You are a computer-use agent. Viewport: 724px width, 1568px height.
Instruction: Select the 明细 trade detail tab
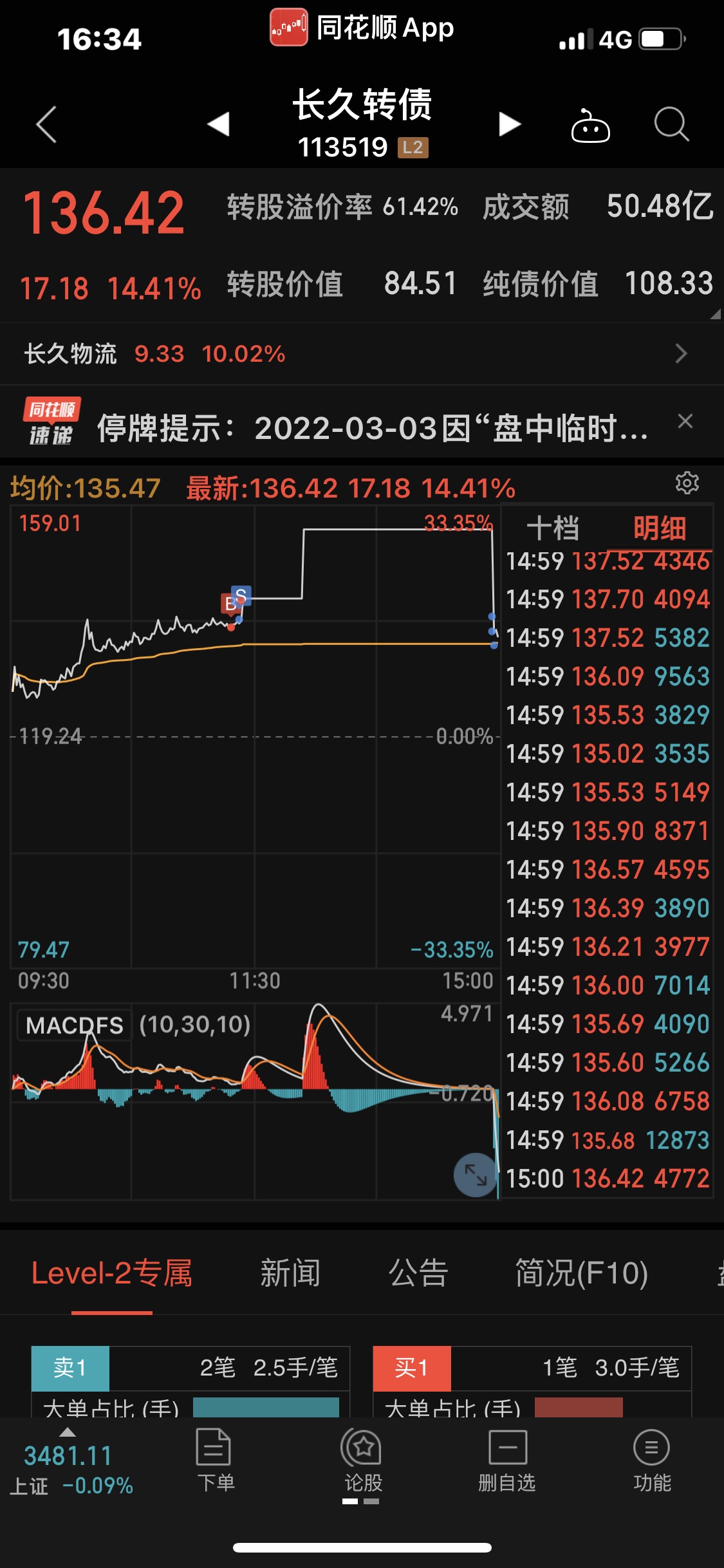tap(660, 528)
